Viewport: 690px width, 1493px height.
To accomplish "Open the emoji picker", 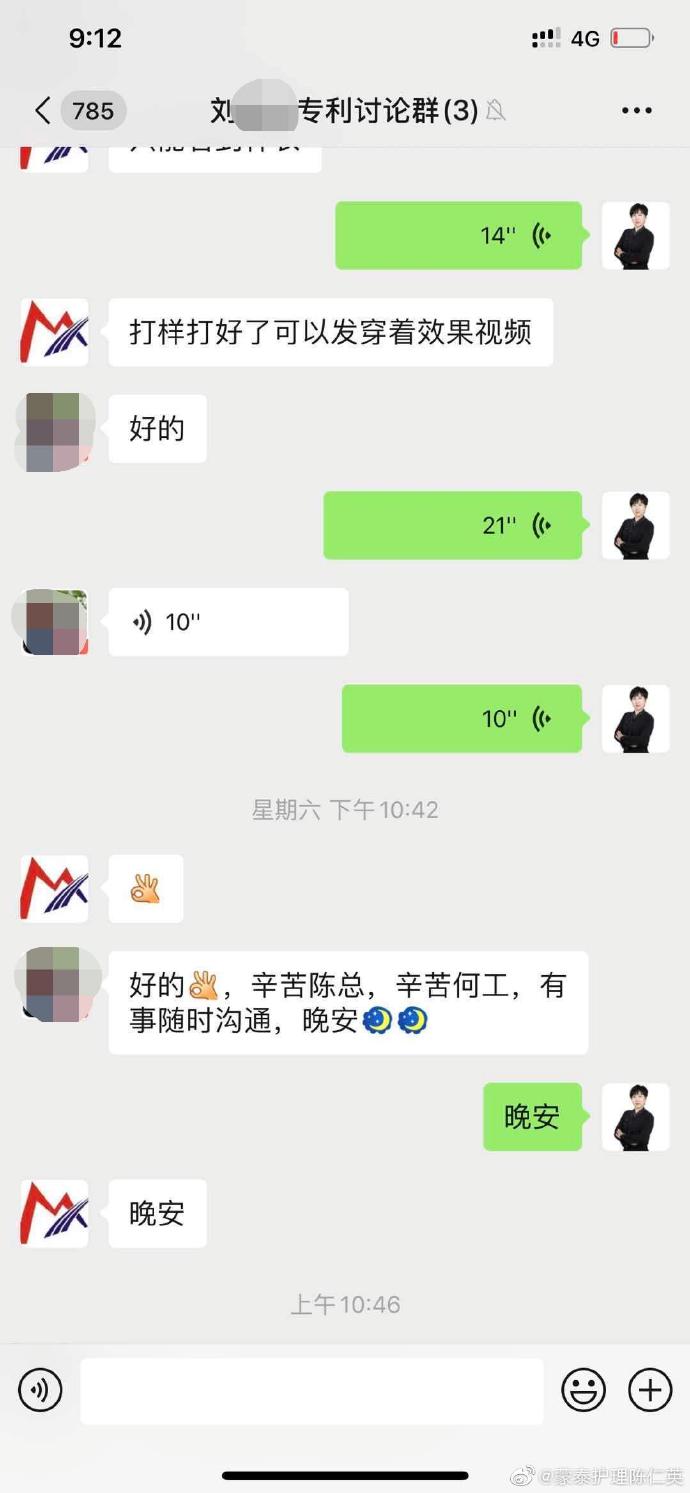I will click(583, 1390).
